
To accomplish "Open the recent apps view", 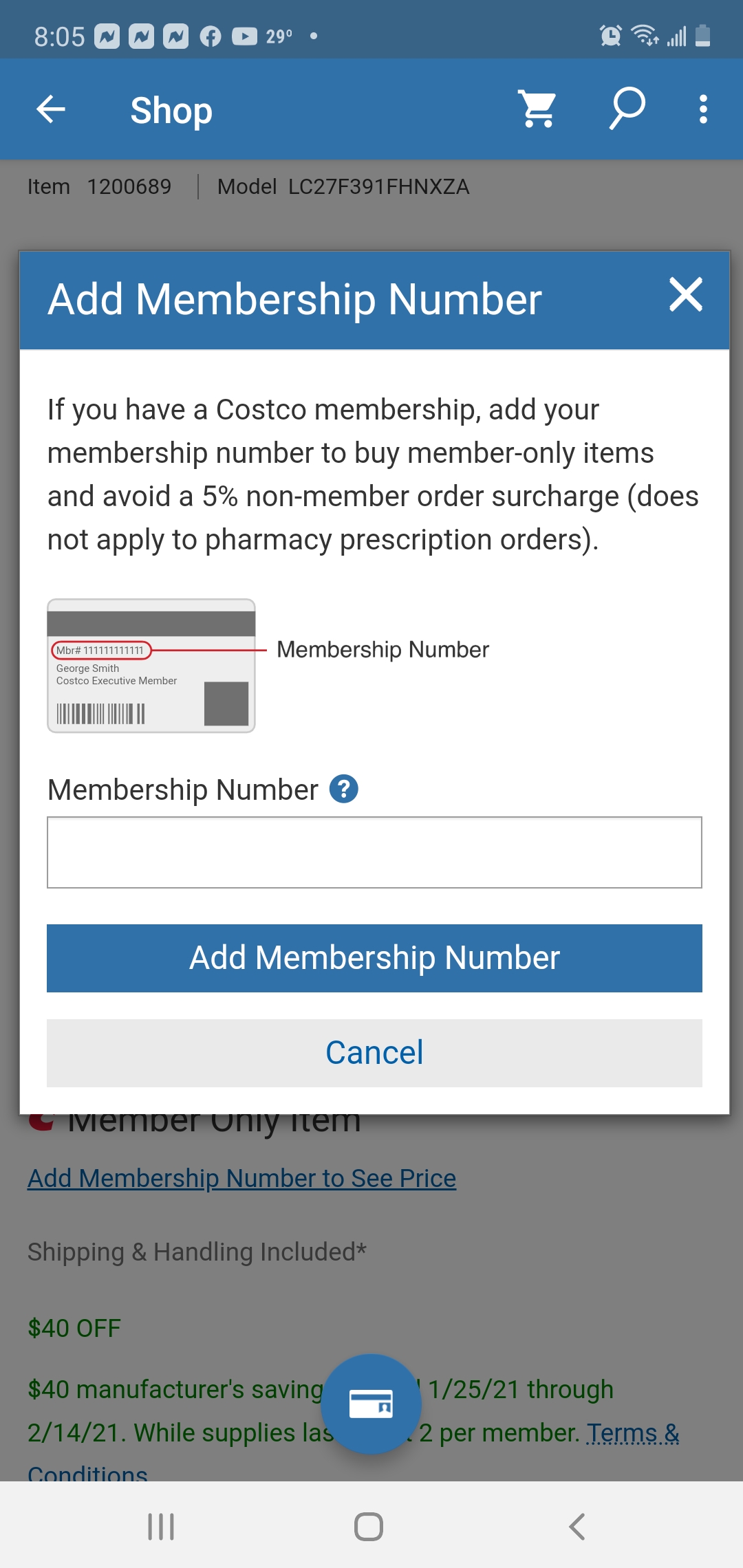I will point(162,1526).
